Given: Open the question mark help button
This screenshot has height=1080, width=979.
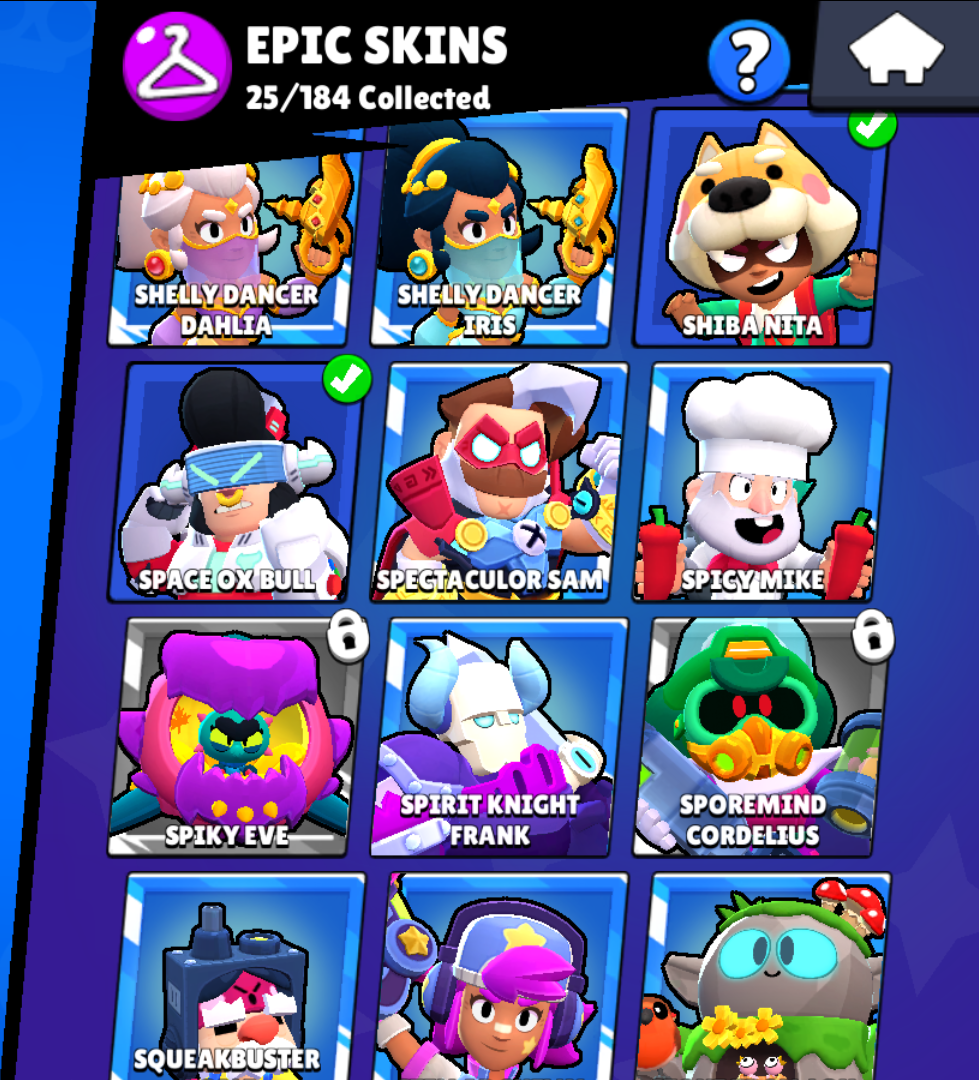Looking at the screenshot, I should [749, 62].
